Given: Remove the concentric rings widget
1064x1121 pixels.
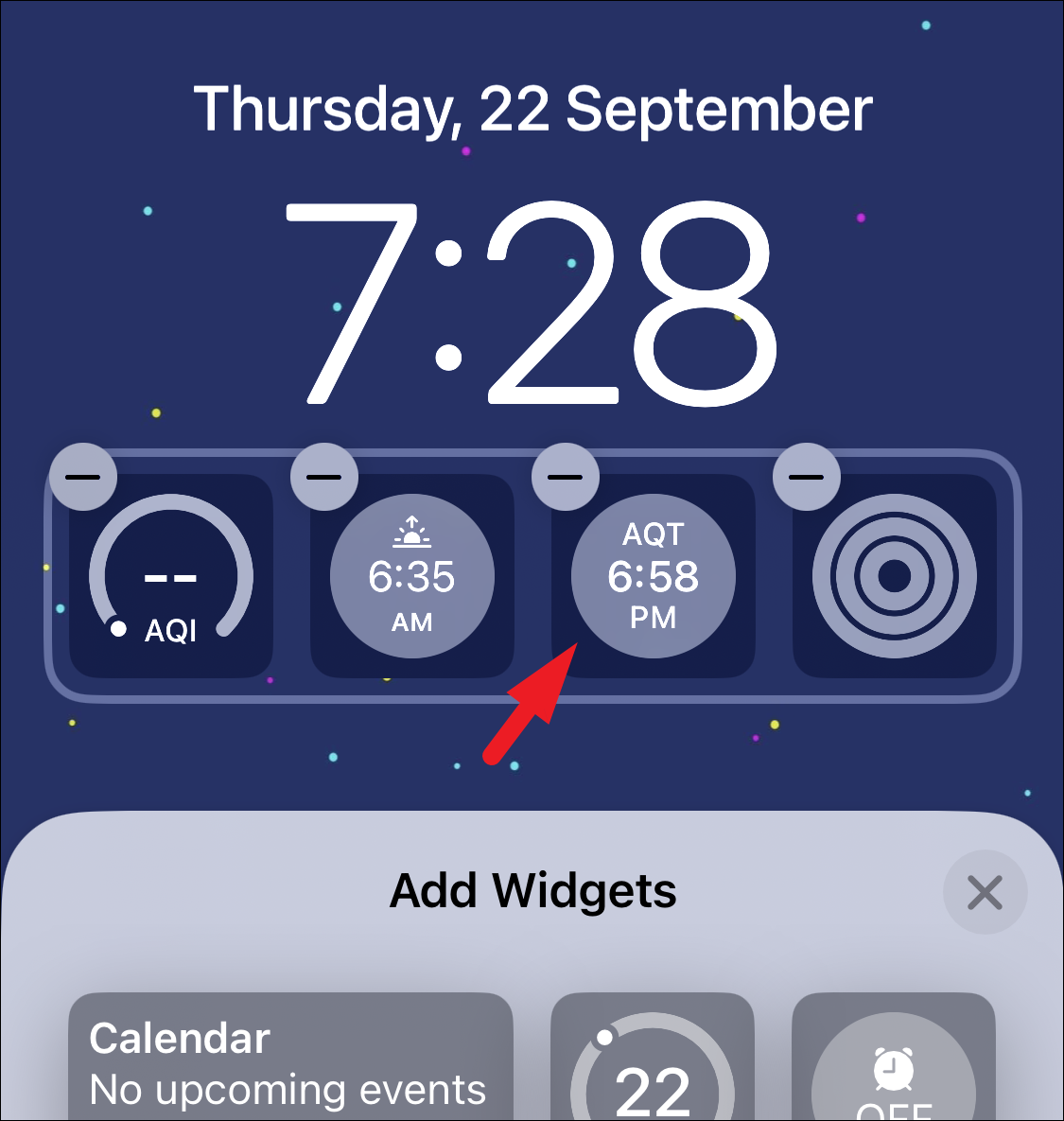Looking at the screenshot, I should click(807, 477).
